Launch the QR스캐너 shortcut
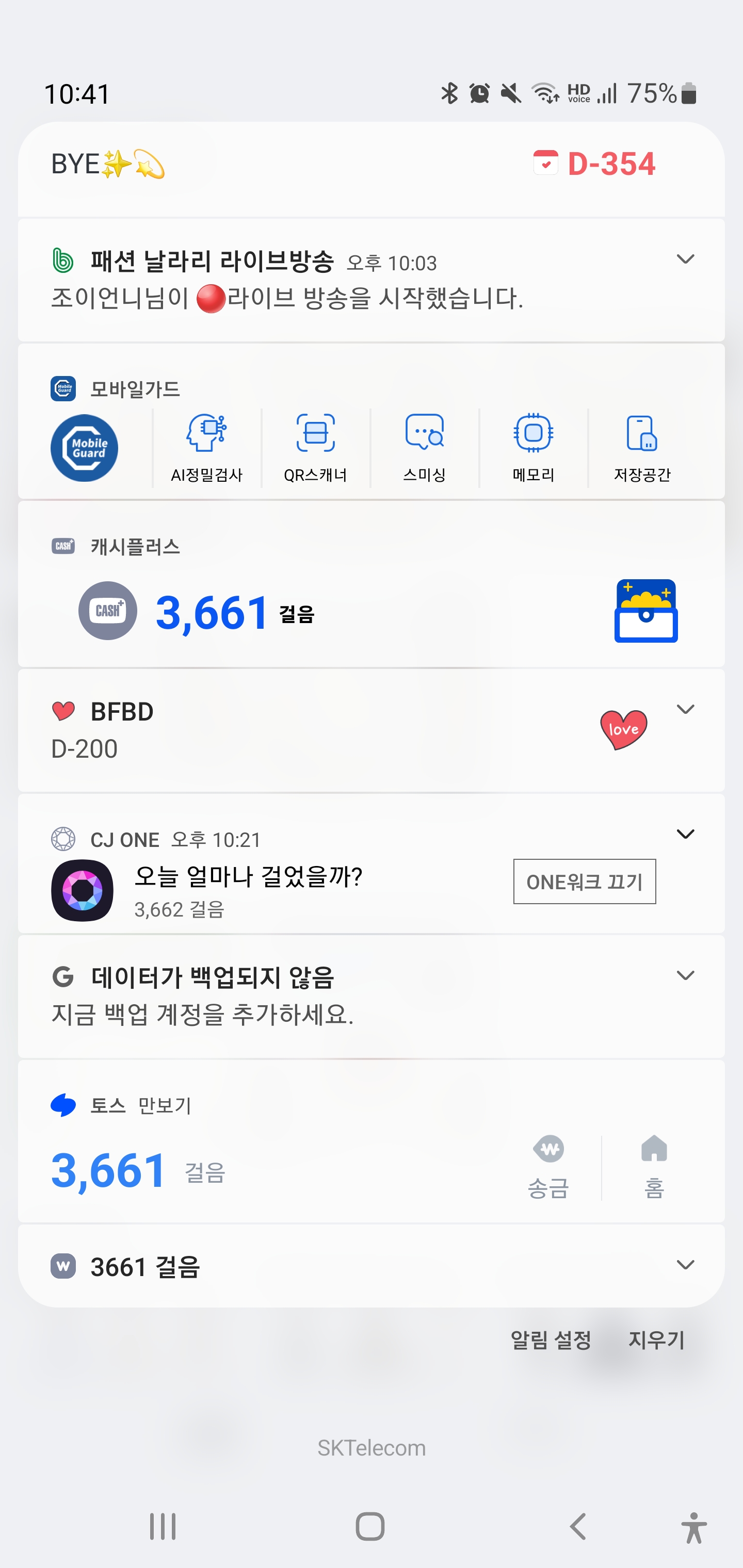The image size is (743, 1568). 315,448
